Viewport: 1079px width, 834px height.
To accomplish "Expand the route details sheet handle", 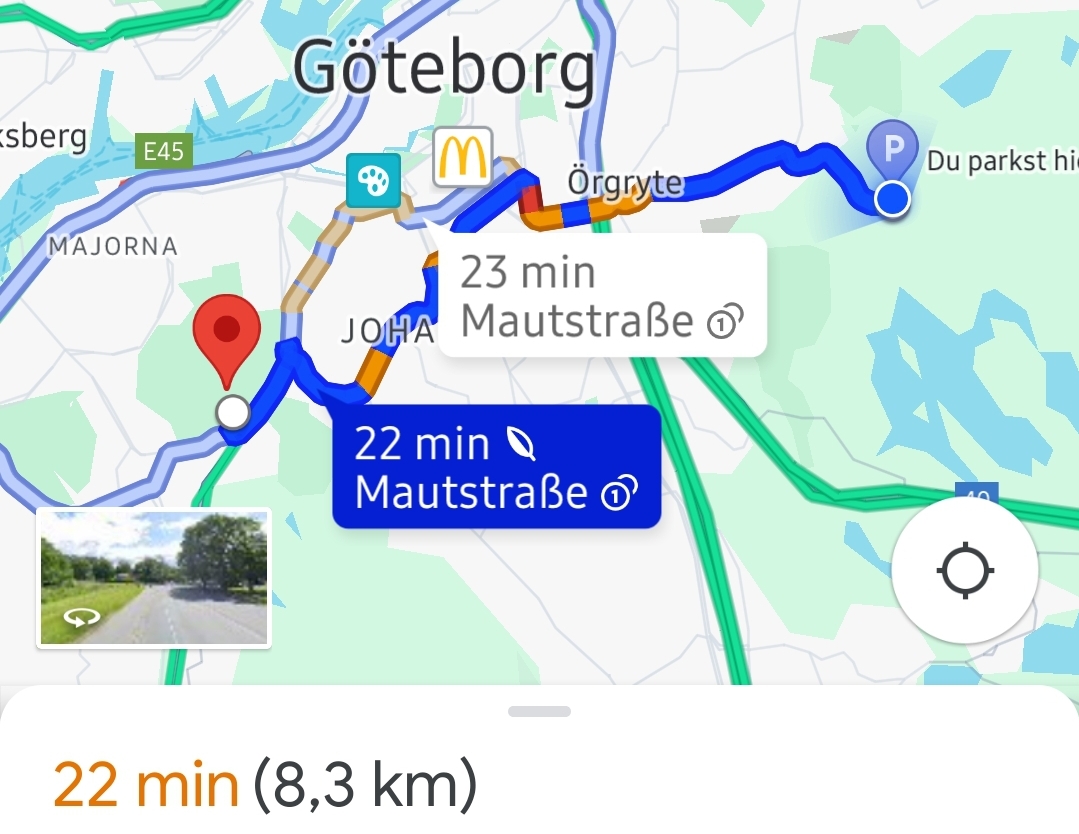I will [x=539, y=712].
